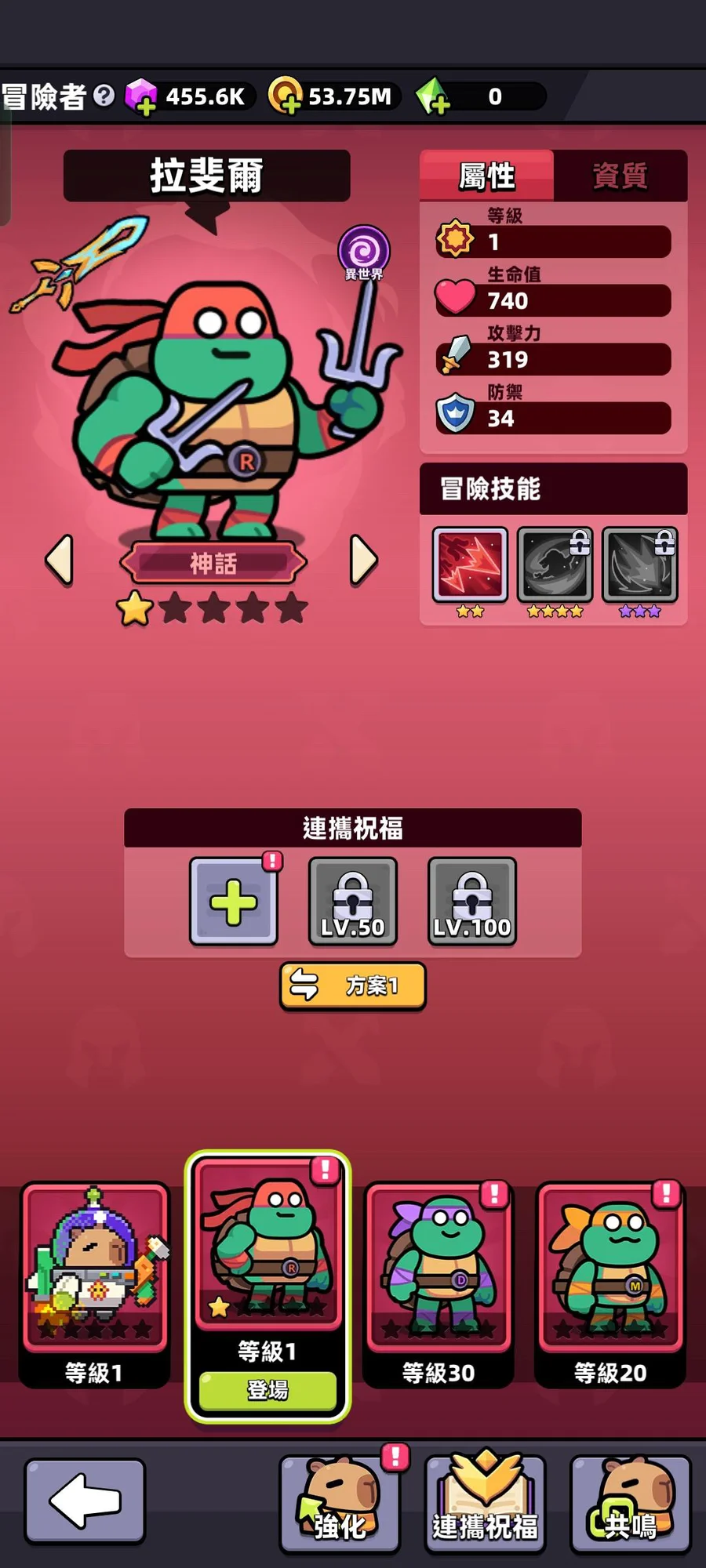The image size is (706, 1568).
Task: Show the previous character with left arrow
Action: click(60, 561)
